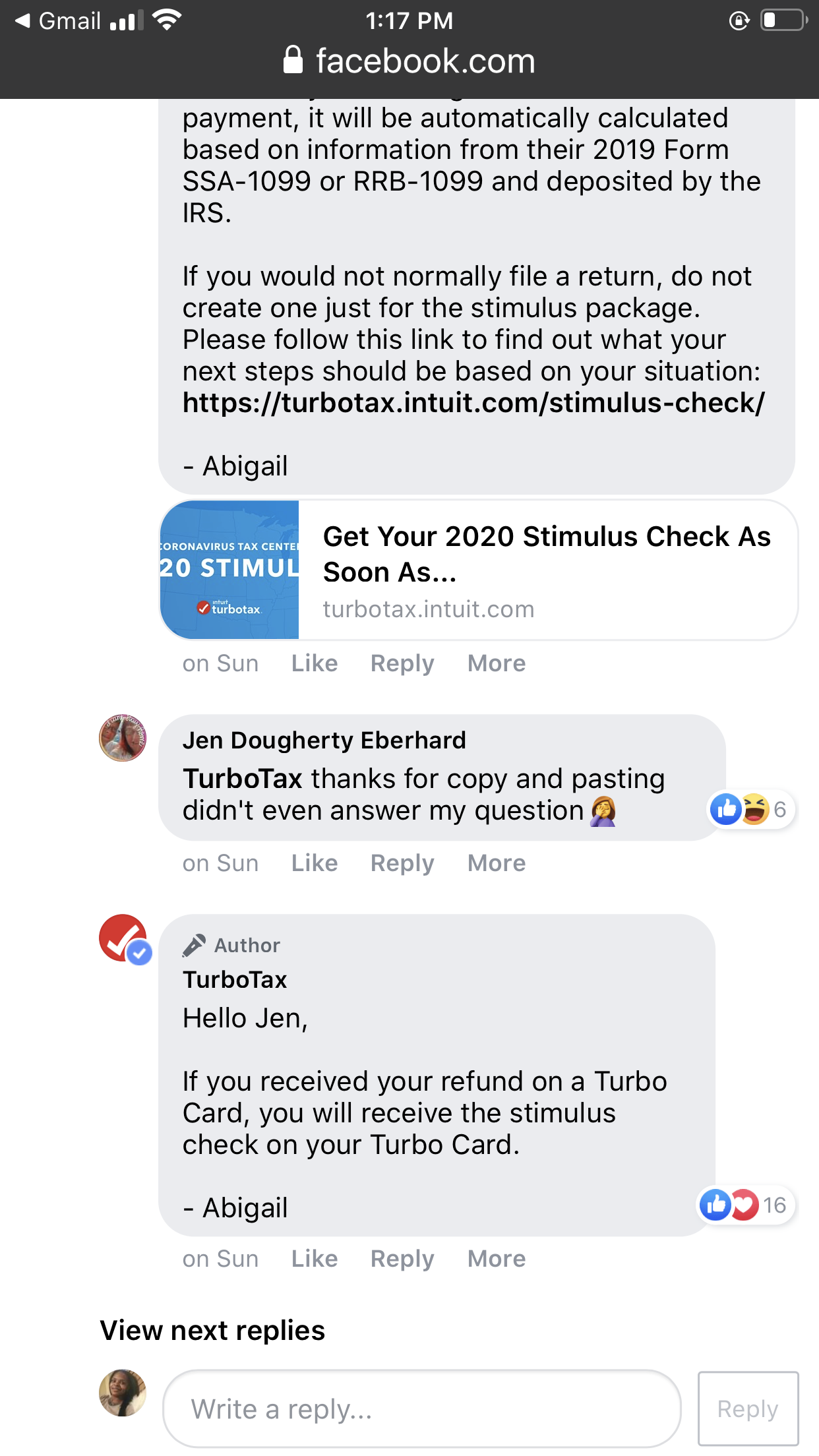The image size is (819, 1456).
Task: Focus the Write a reply field
Action: pos(421,1409)
